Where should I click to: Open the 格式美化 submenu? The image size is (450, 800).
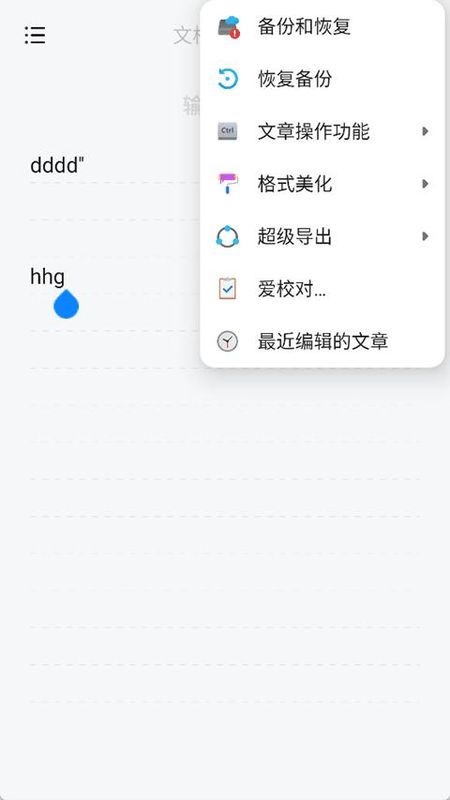pyautogui.click(x=322, y=184)
